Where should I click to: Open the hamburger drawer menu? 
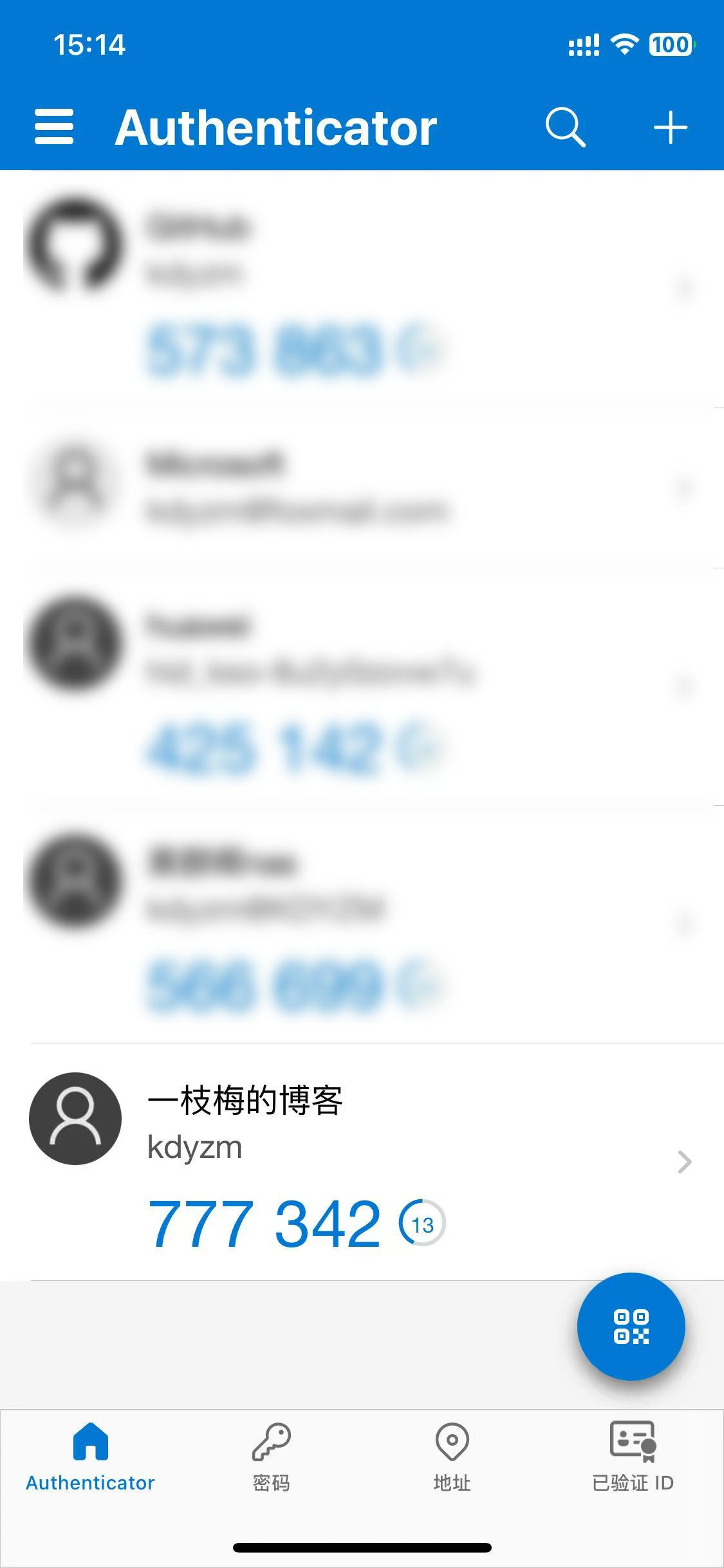pos(54,127)
